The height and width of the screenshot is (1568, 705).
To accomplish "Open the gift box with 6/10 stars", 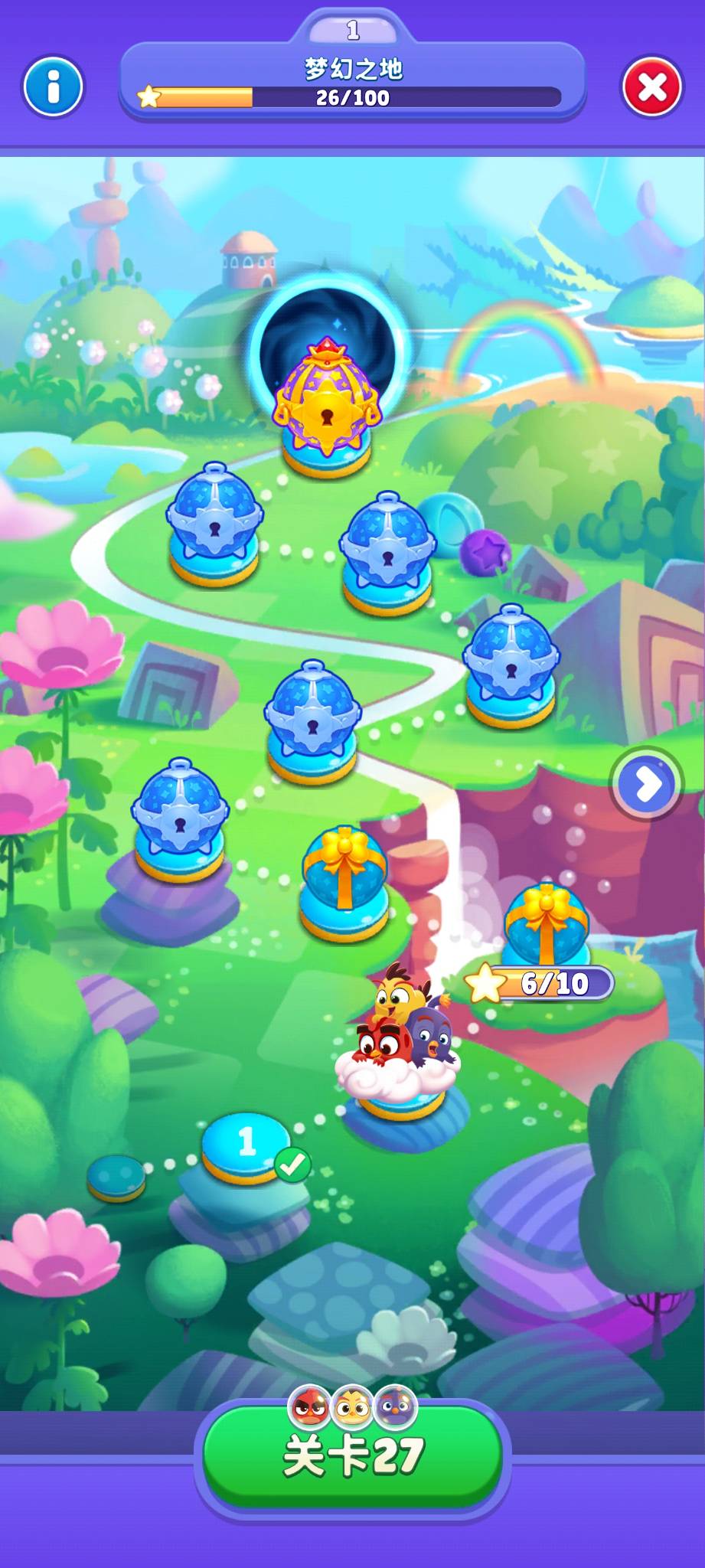I will (546, 925).
